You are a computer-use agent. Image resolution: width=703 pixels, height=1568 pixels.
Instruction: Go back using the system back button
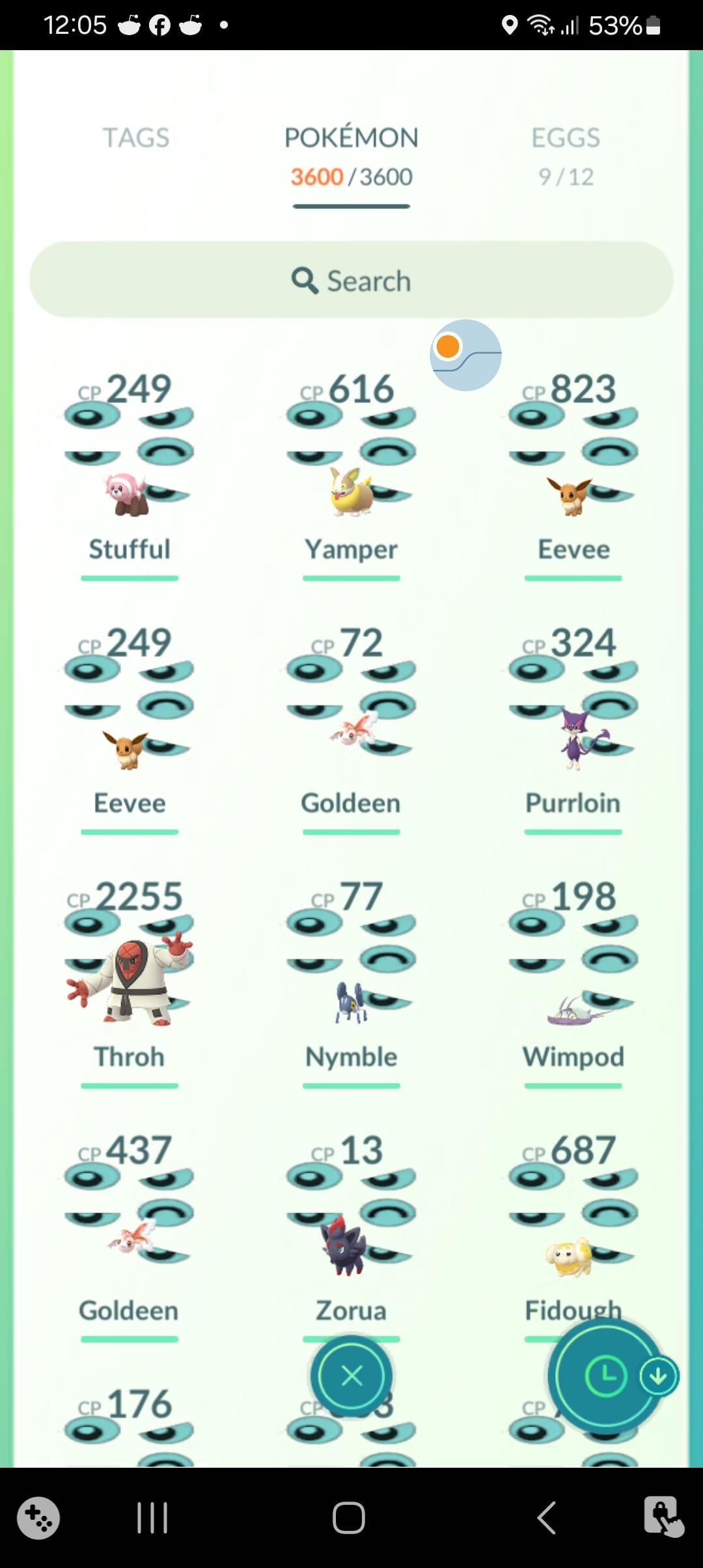[x=547, y=1518]
